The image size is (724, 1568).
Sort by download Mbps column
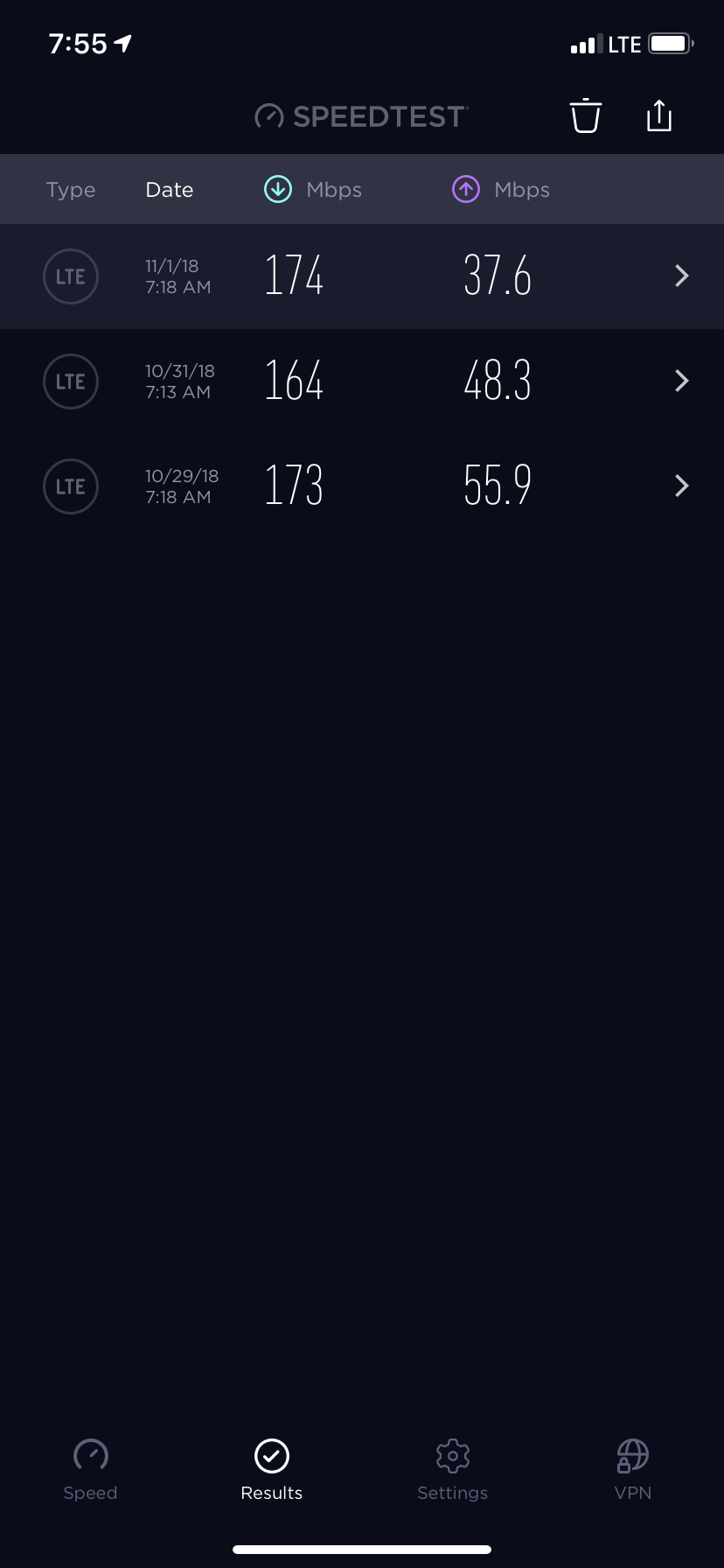point(313,190)
